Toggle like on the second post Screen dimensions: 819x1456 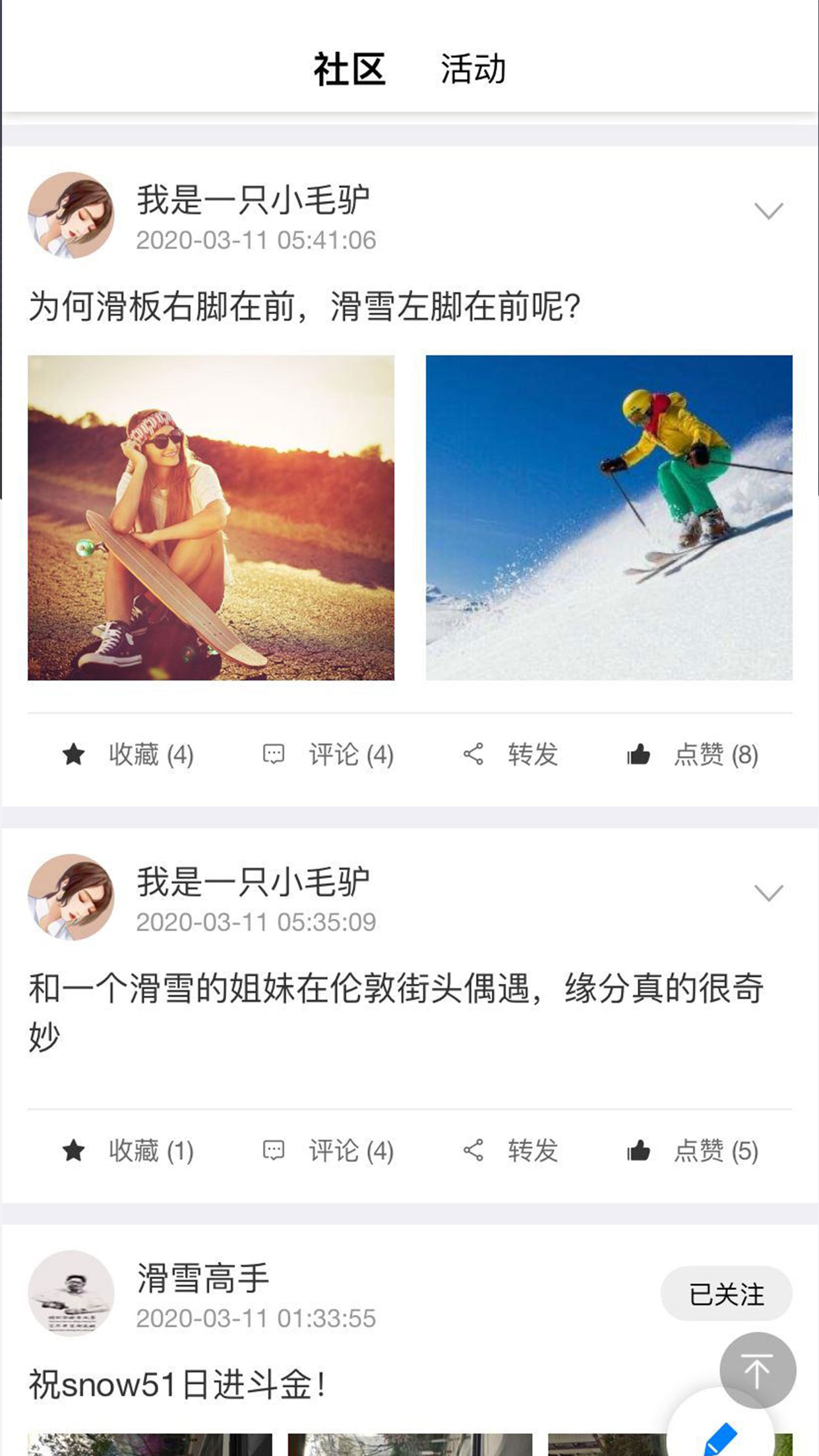tap(639, 1152)
